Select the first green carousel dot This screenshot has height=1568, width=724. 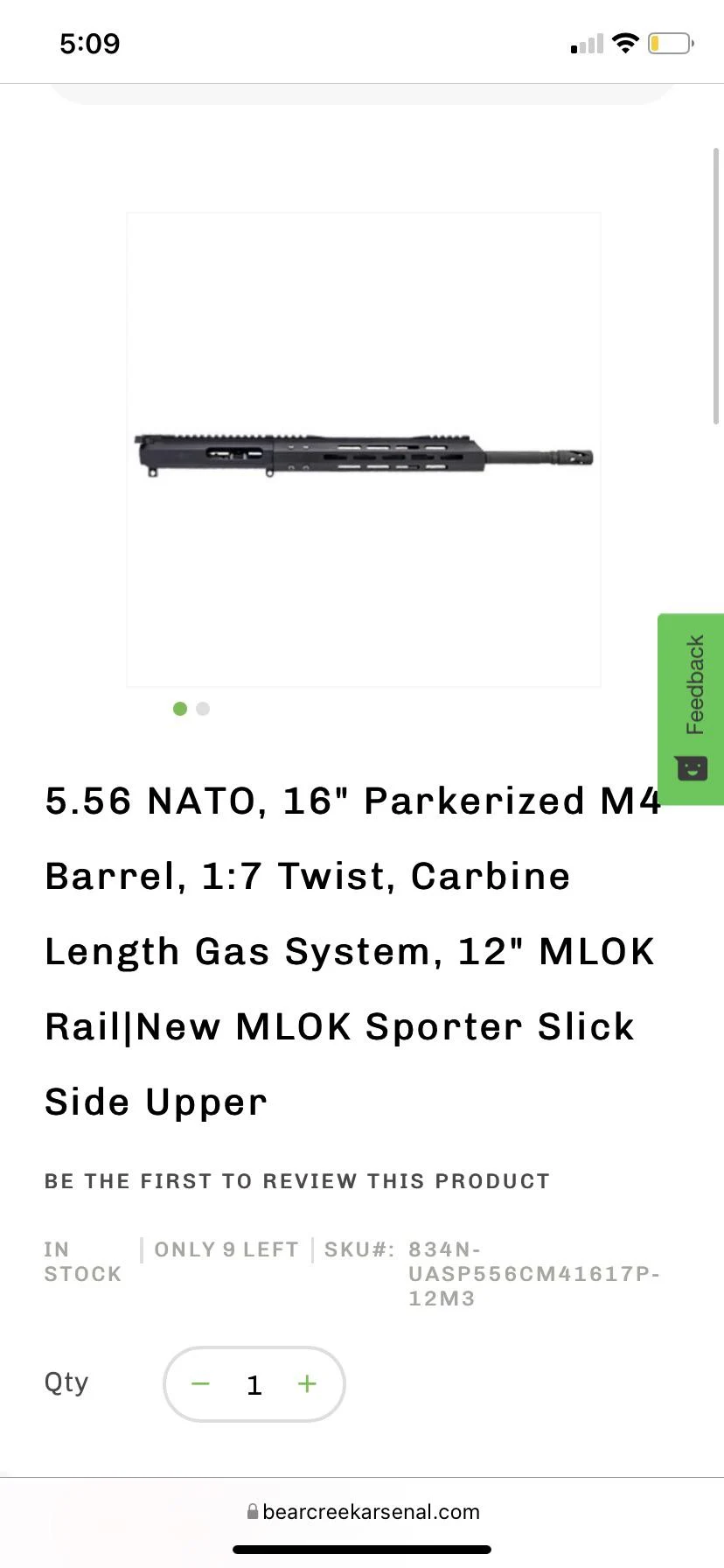point(180,709)
